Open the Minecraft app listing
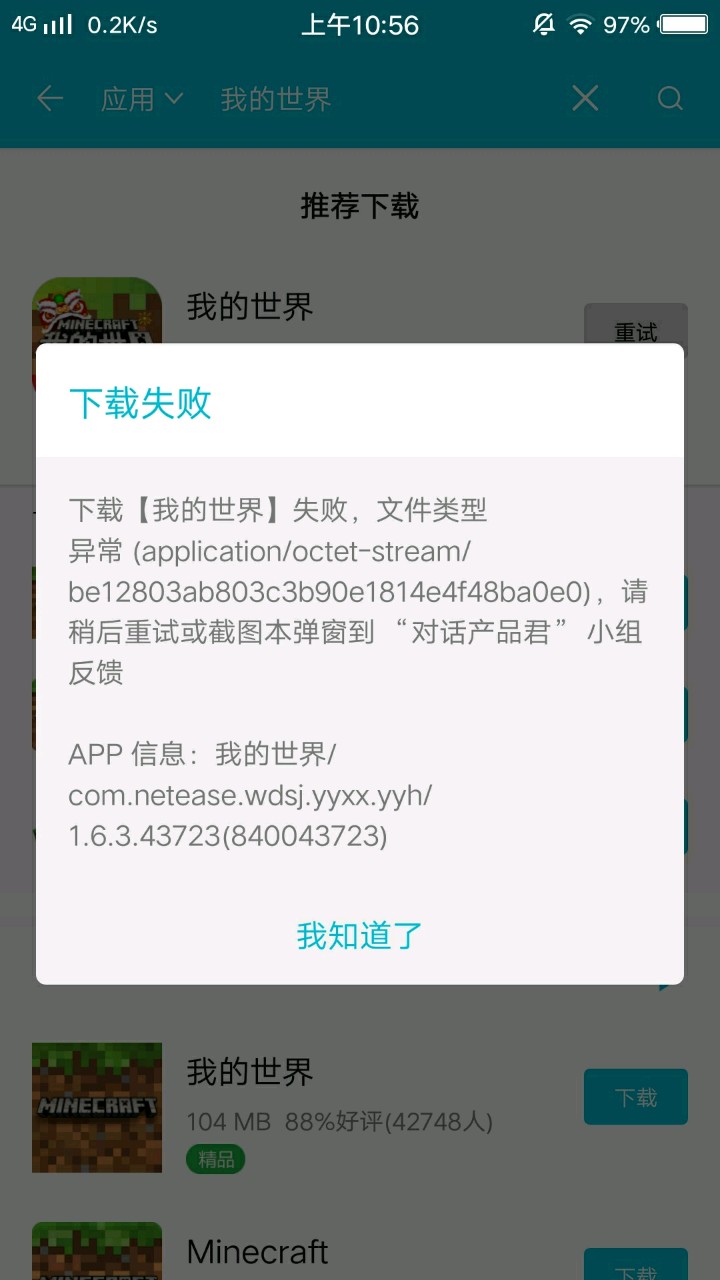 [x=258, y=1251]
